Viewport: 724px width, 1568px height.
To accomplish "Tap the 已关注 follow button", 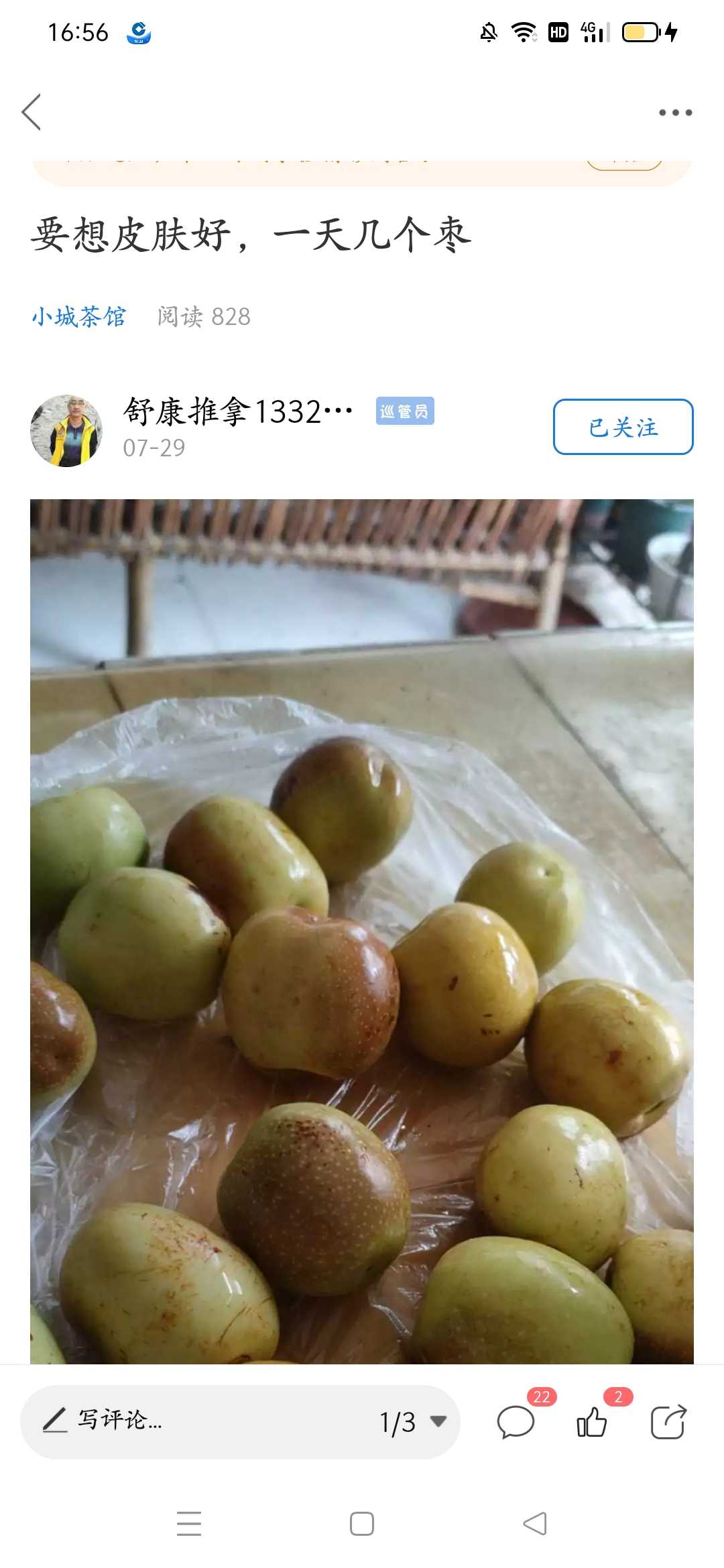I will [623, 427].
